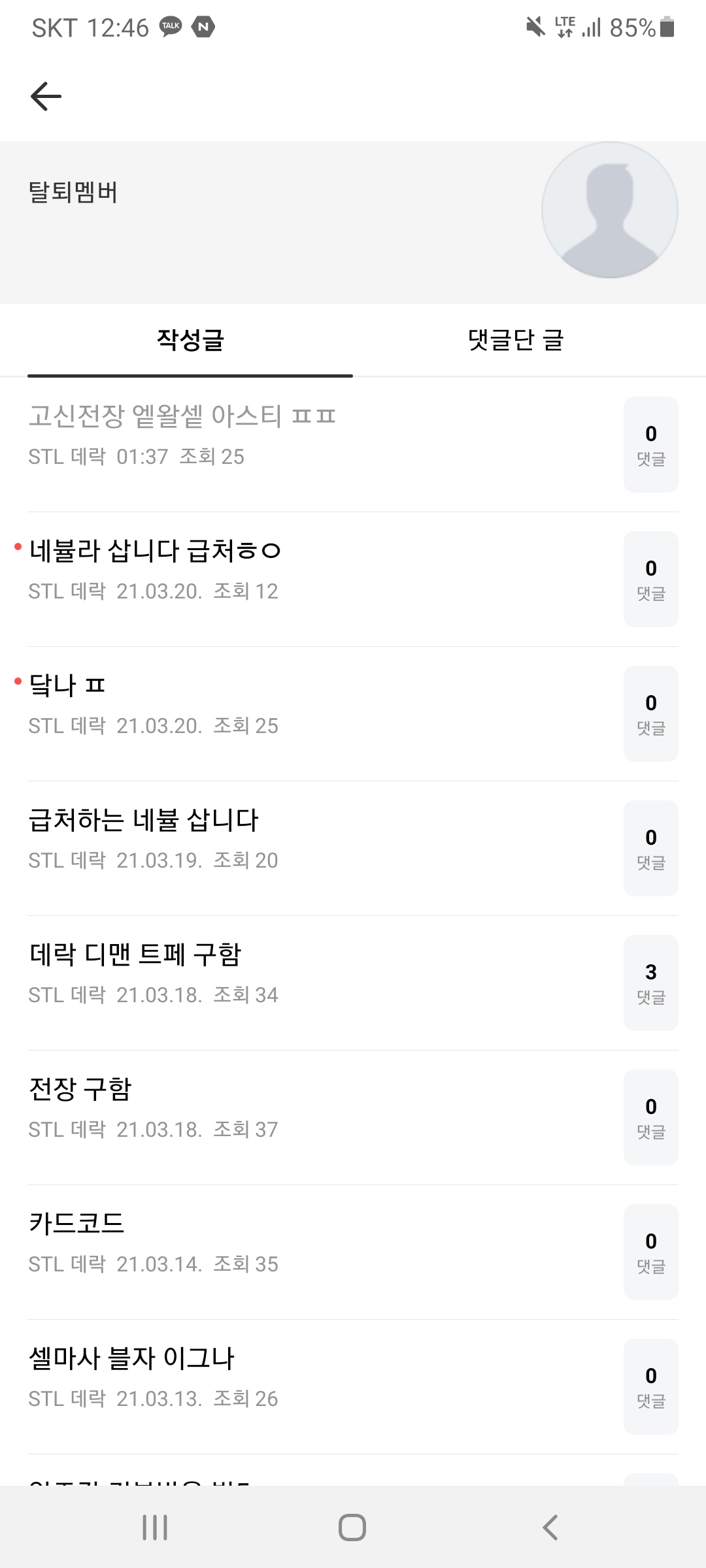View comments on the 카드코드 post
The width and height of the screenshot is (706, 1568).
tap(650, 1252)
